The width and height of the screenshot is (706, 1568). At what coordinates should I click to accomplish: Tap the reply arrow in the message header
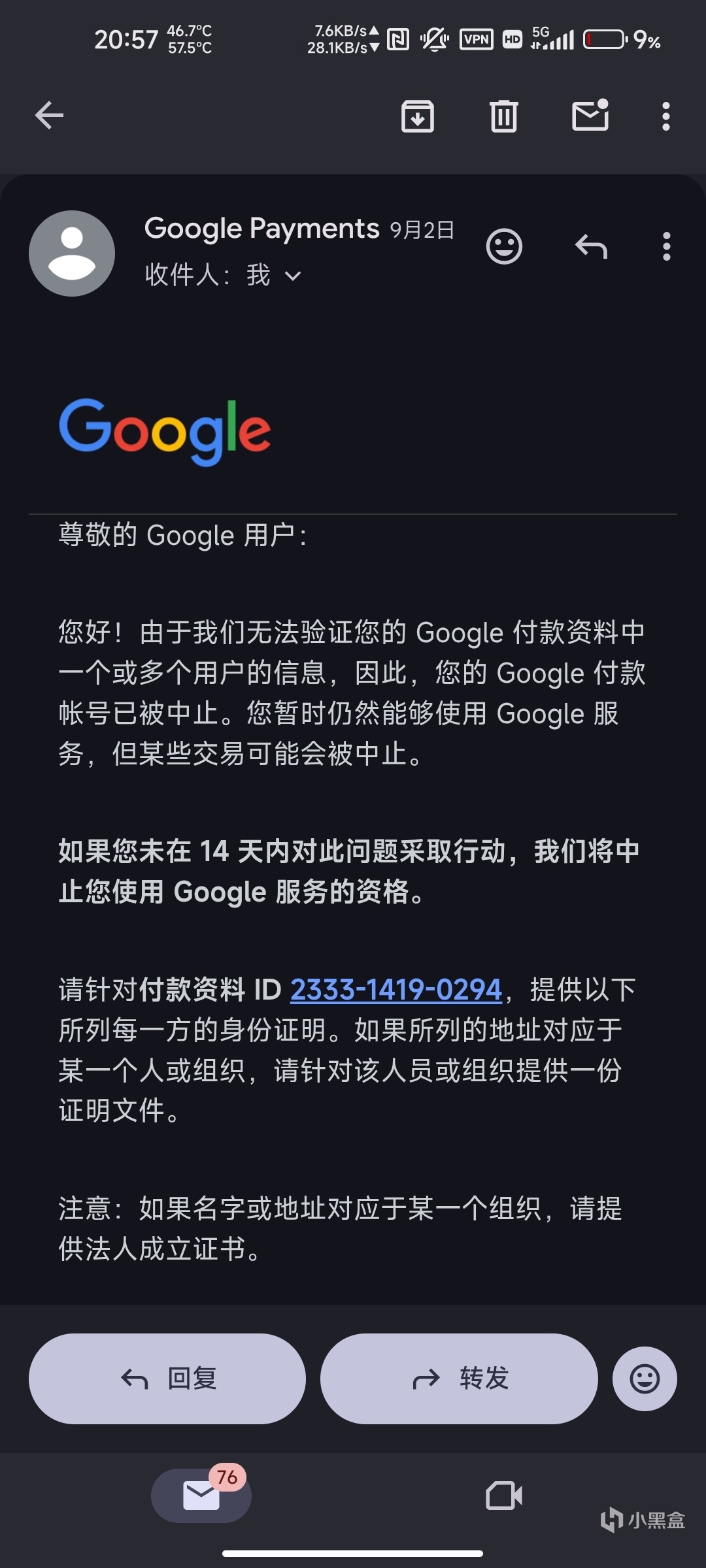pyautogui.click(x=591, y=247)
